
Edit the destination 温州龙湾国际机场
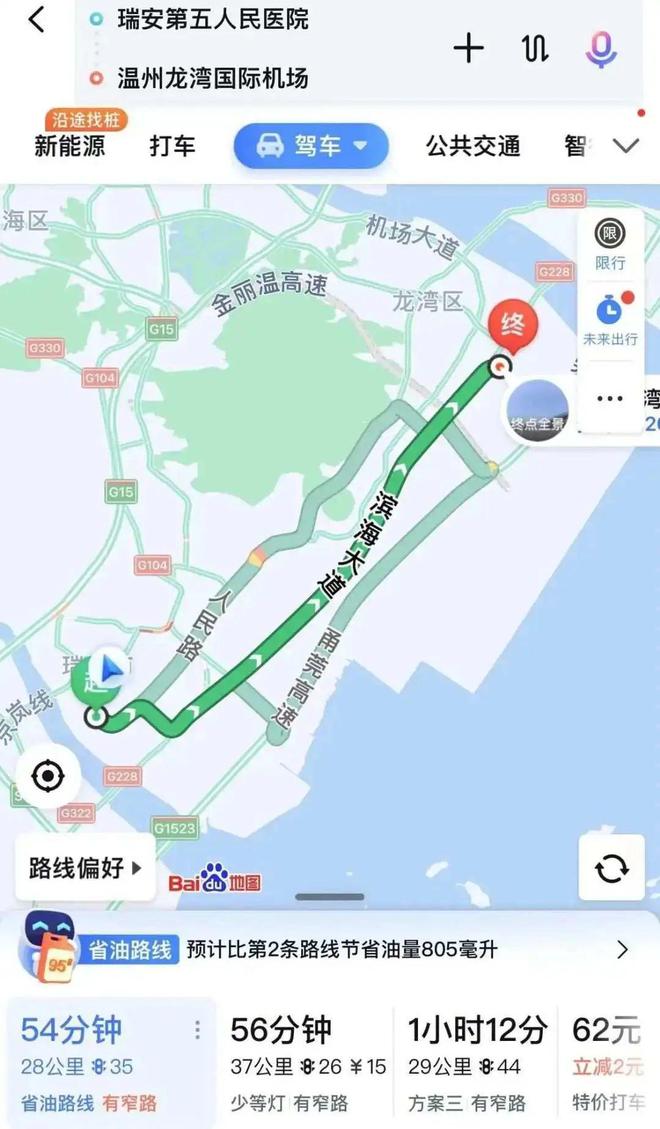[x=212, y=77]
